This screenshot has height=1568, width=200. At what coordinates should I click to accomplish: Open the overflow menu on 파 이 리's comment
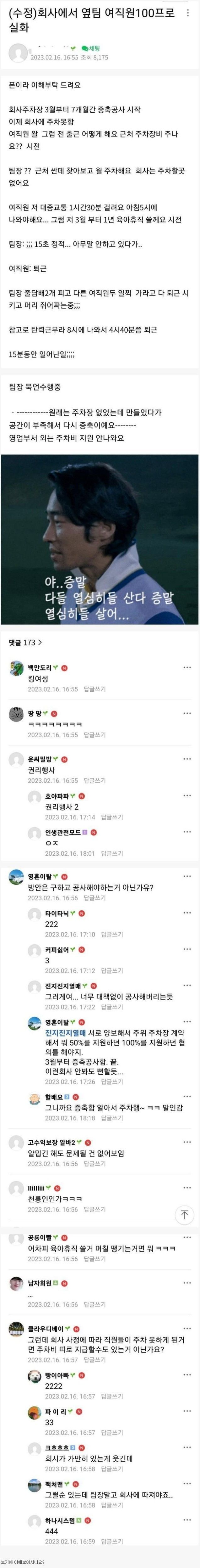pyautogui.click(x=187, y=1412)
